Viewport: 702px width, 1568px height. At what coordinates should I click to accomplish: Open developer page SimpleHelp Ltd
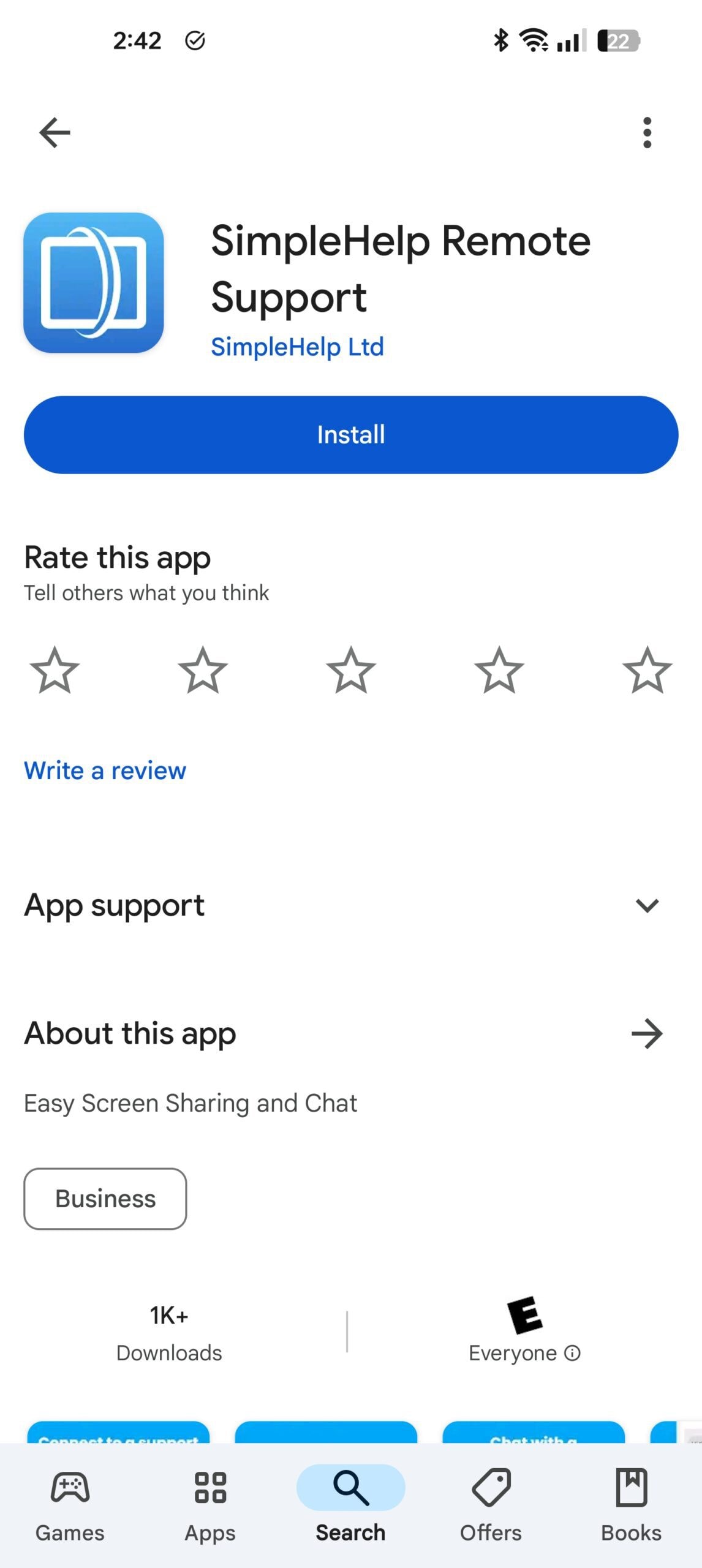[297, 347]
